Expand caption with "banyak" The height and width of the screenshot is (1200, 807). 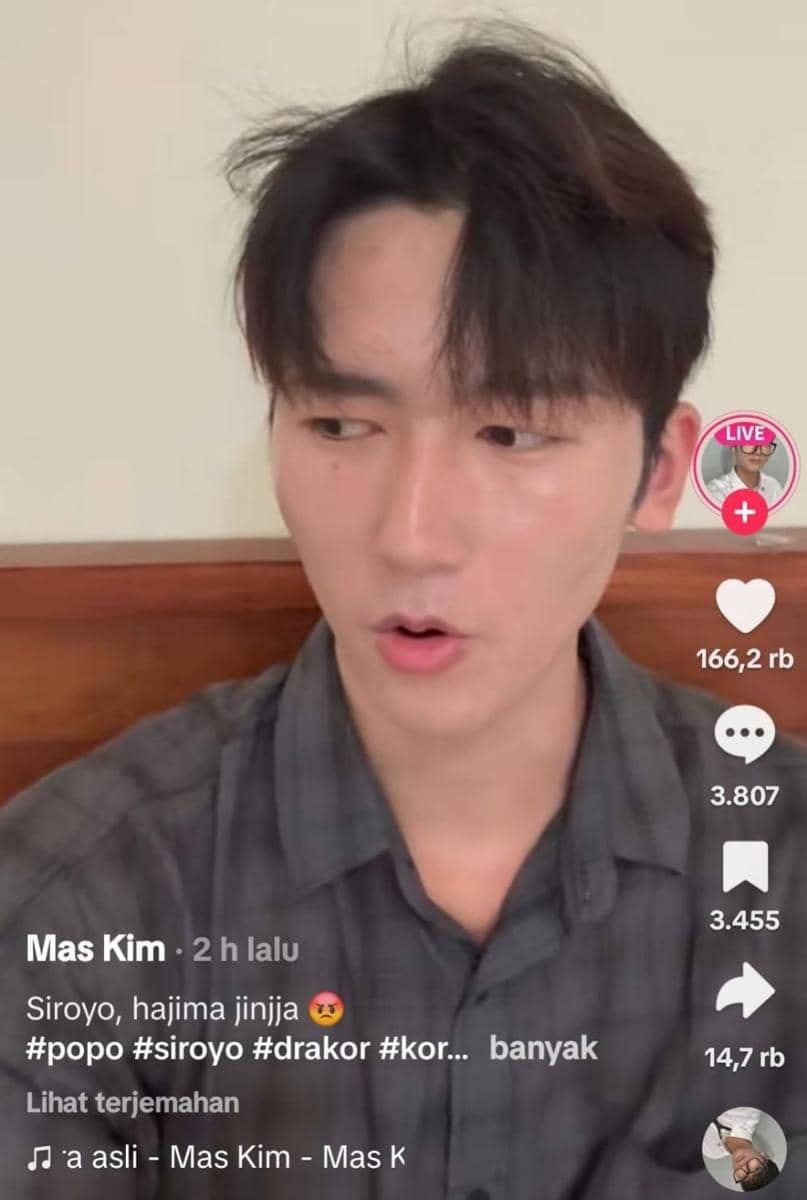click(x=542, y=1048)
